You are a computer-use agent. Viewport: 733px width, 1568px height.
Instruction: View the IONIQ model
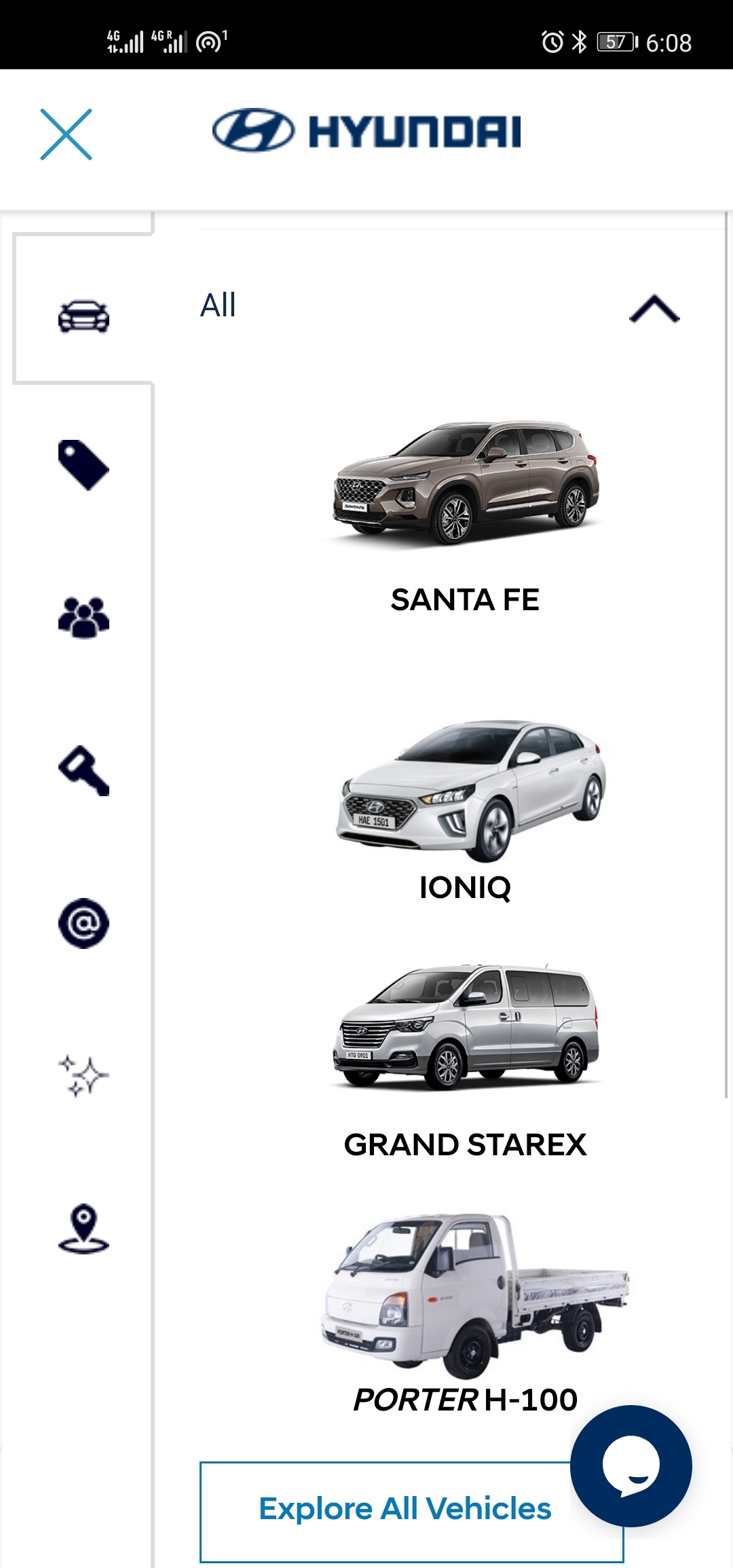point(465,811)
